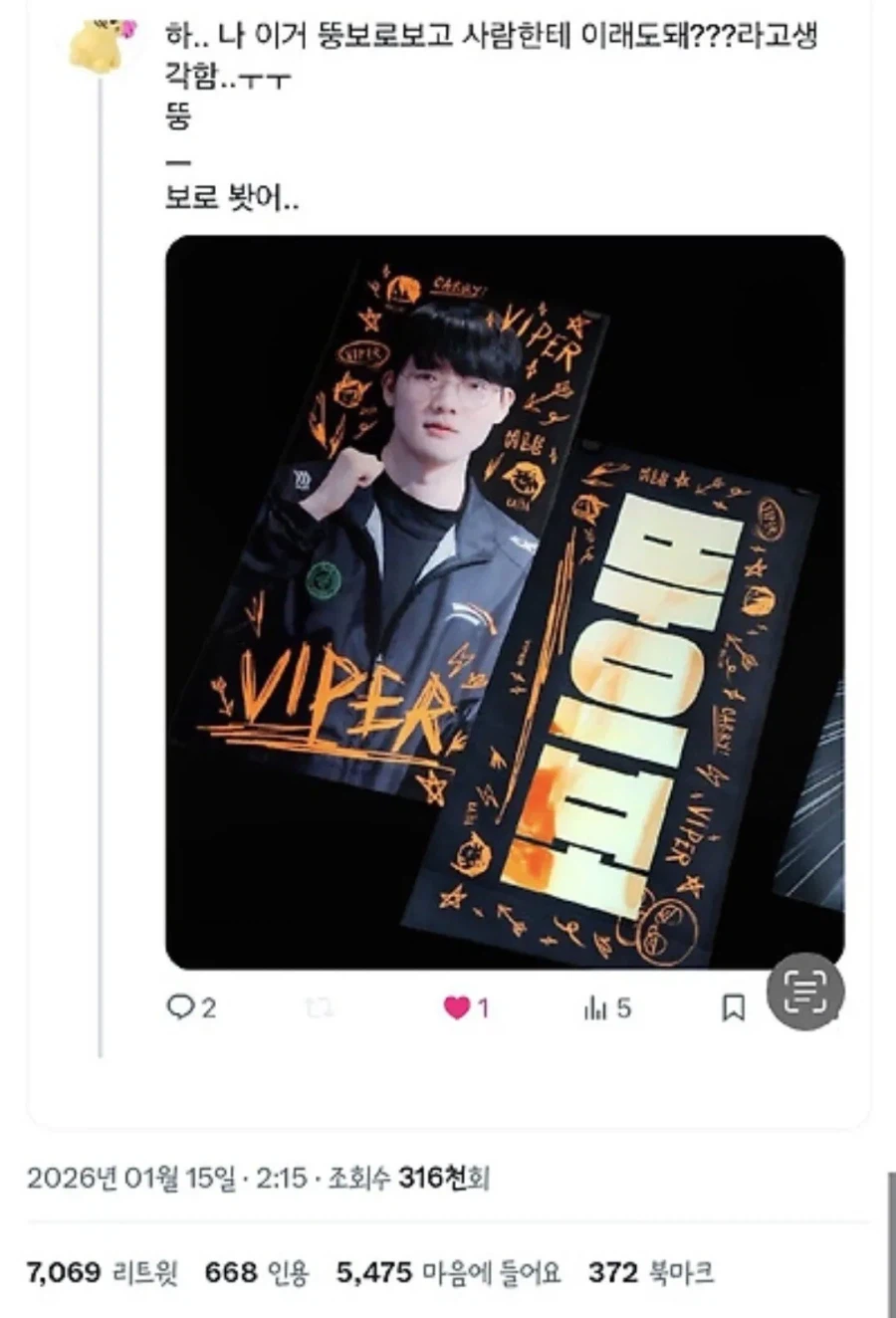
Task: Retweet the quoted VIPER post
Action: (x=320, y=1007)
